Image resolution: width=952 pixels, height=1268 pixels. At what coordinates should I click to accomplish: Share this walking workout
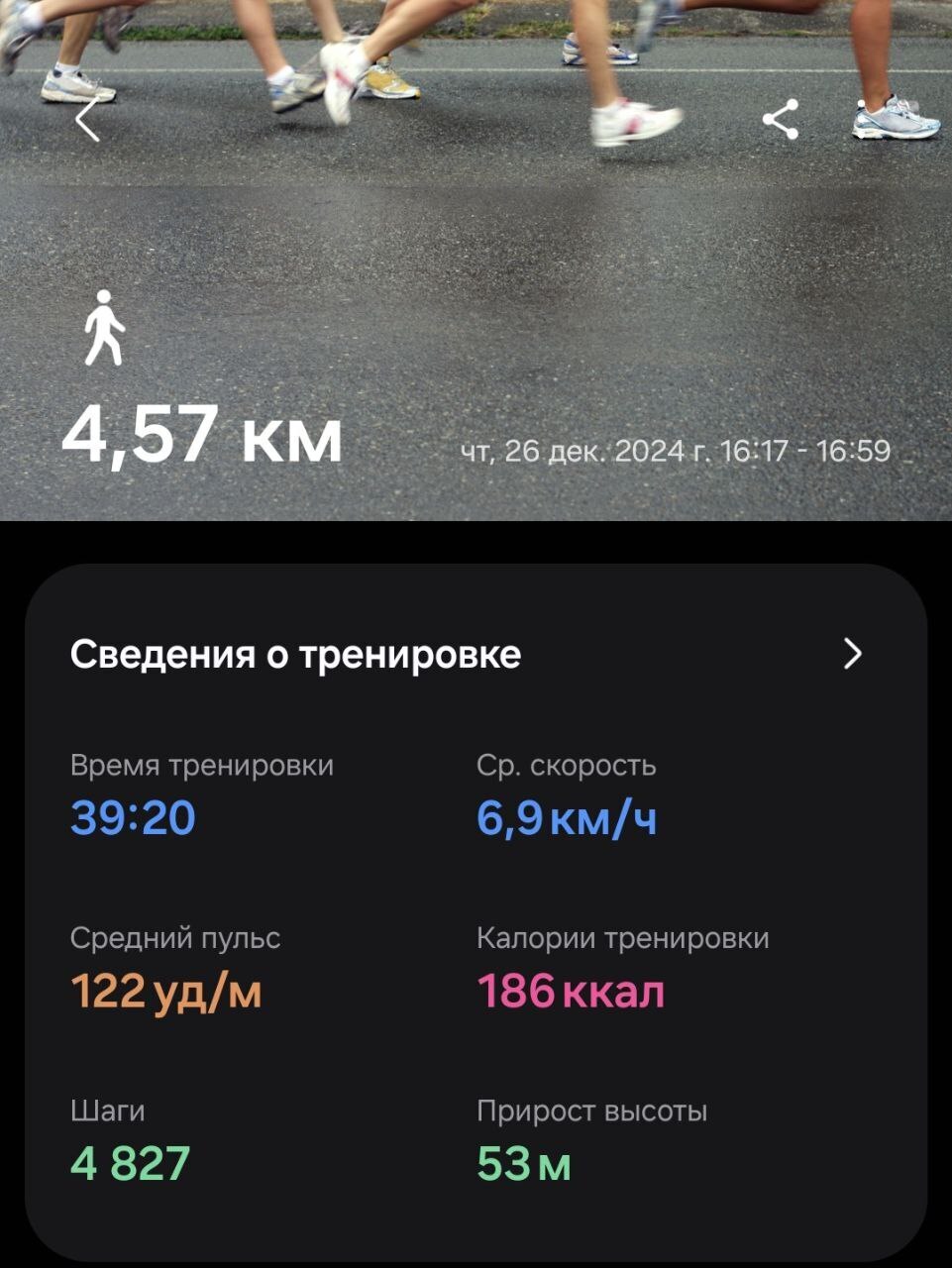781,120
